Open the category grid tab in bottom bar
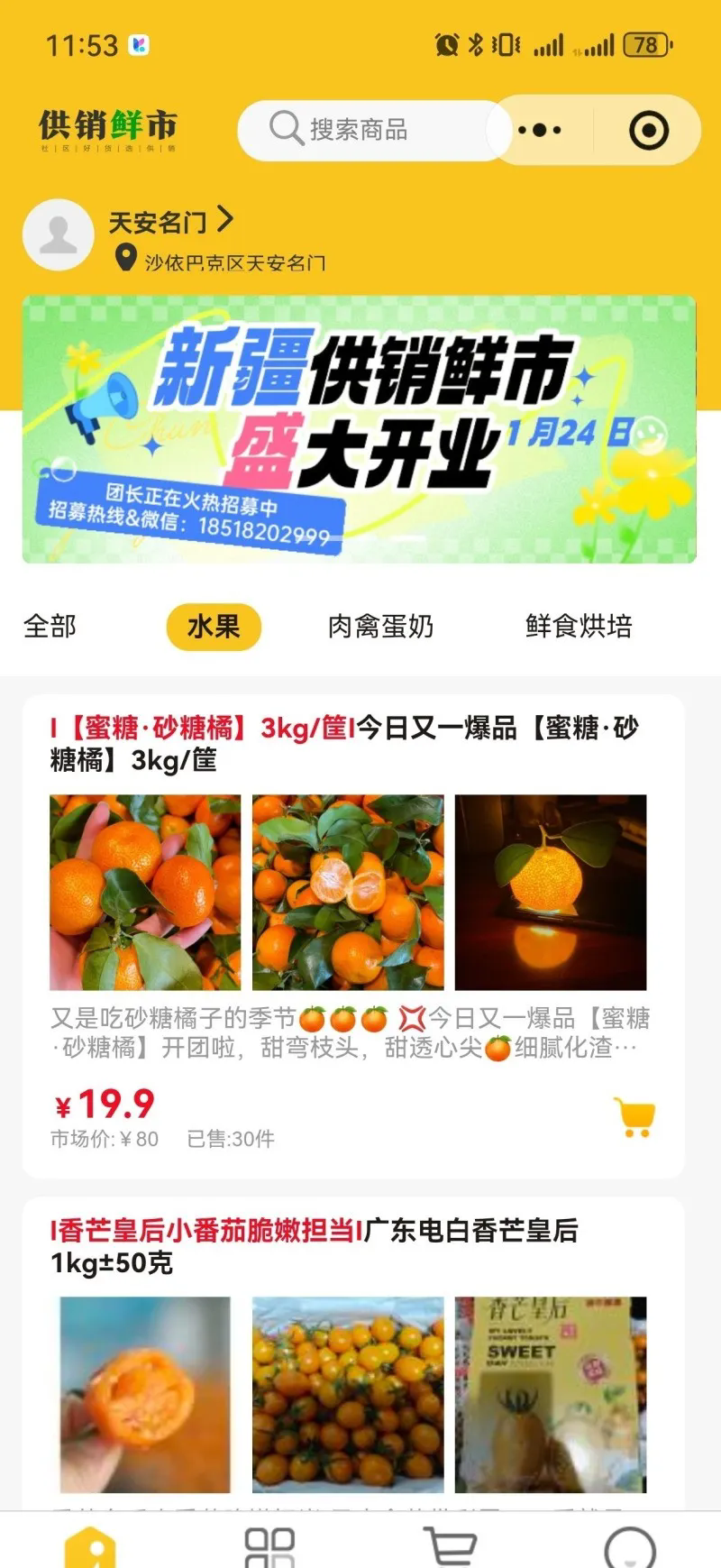 pyautogui.click(x=269, y=1545)
